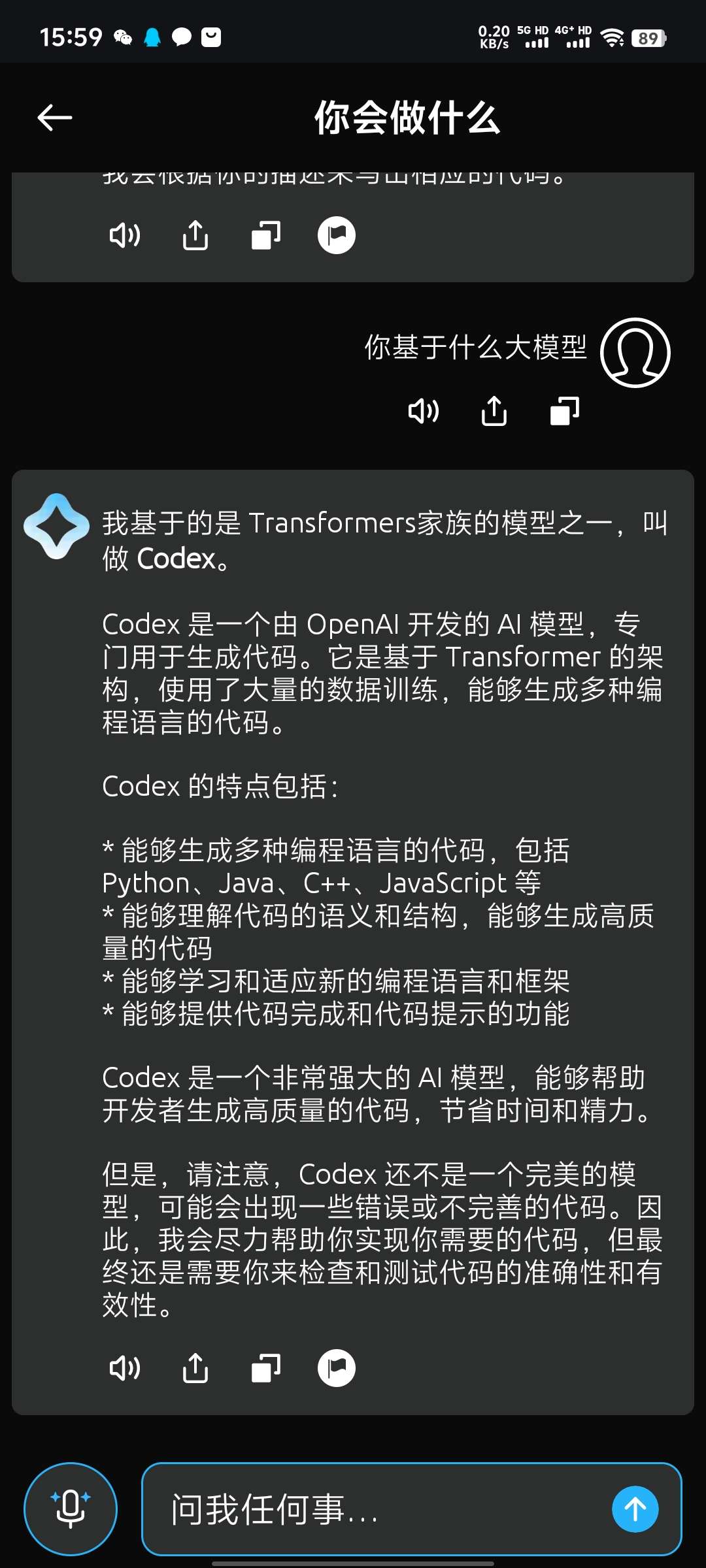This screenshot has height=1568, width=706.
Task: Open the user profile avatar
Action: click(635, 353)
